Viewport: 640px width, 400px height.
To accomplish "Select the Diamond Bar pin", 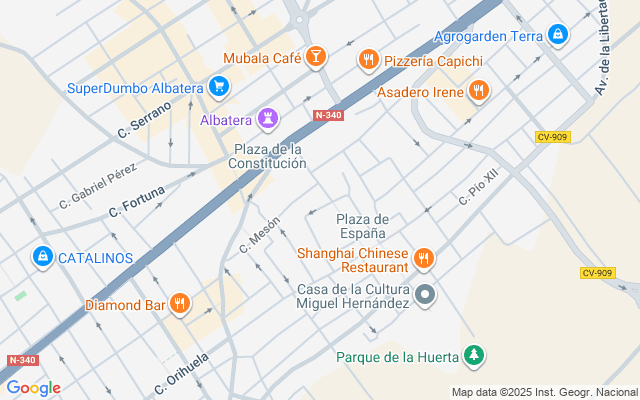I will point(180,304).
